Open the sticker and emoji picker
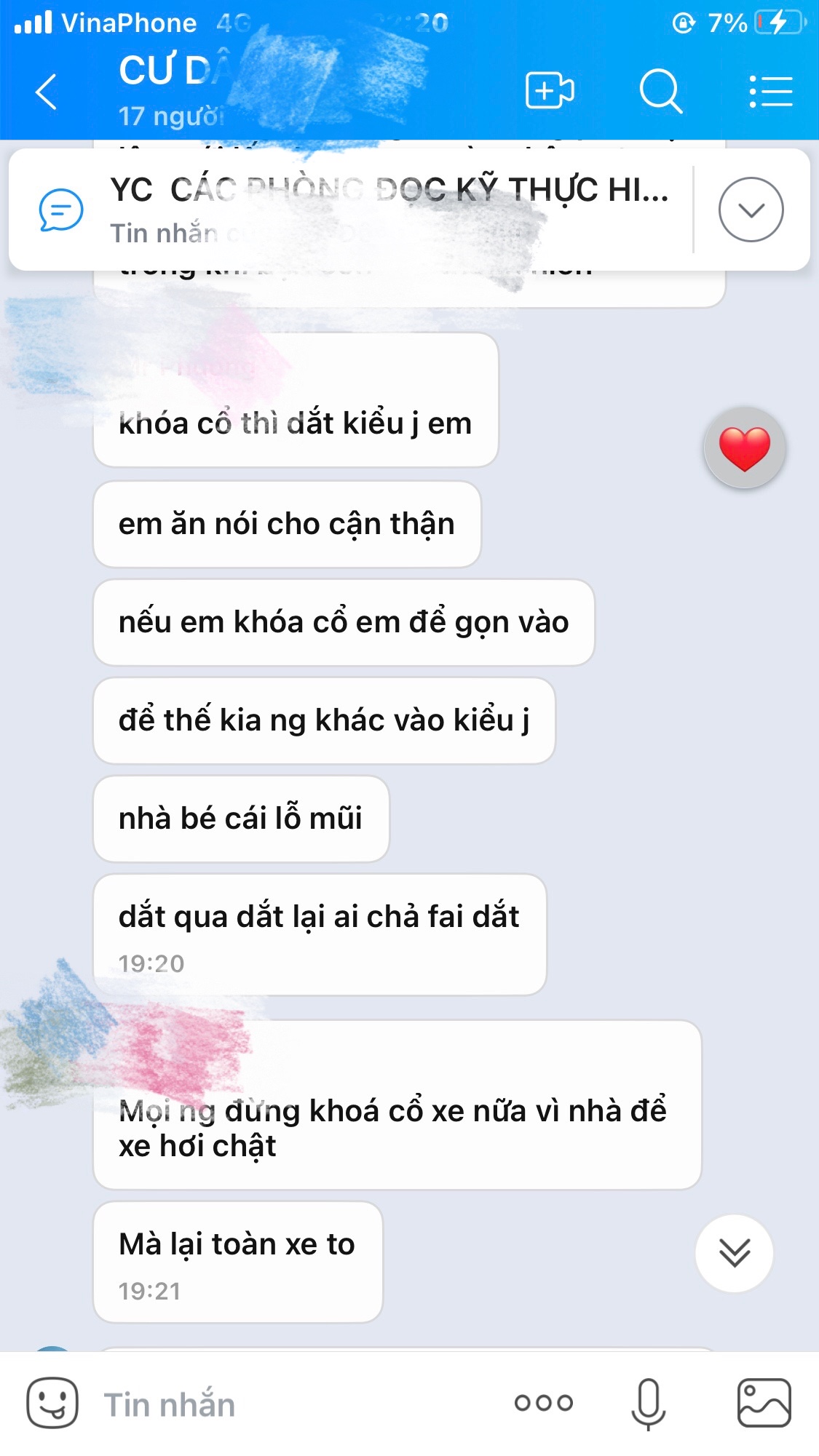The height and width of the screenshot is (1456, 819). tap(52, 1402)
